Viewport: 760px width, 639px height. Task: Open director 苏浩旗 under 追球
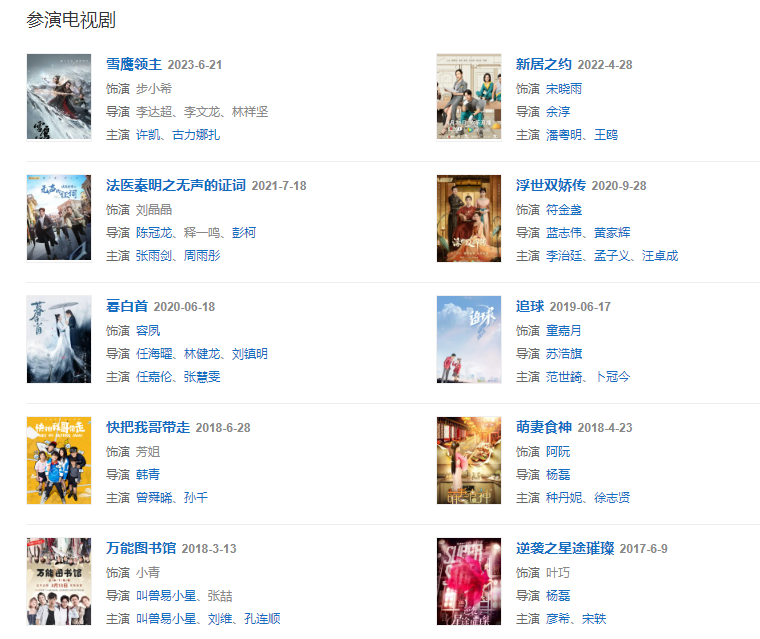point(565,354)
